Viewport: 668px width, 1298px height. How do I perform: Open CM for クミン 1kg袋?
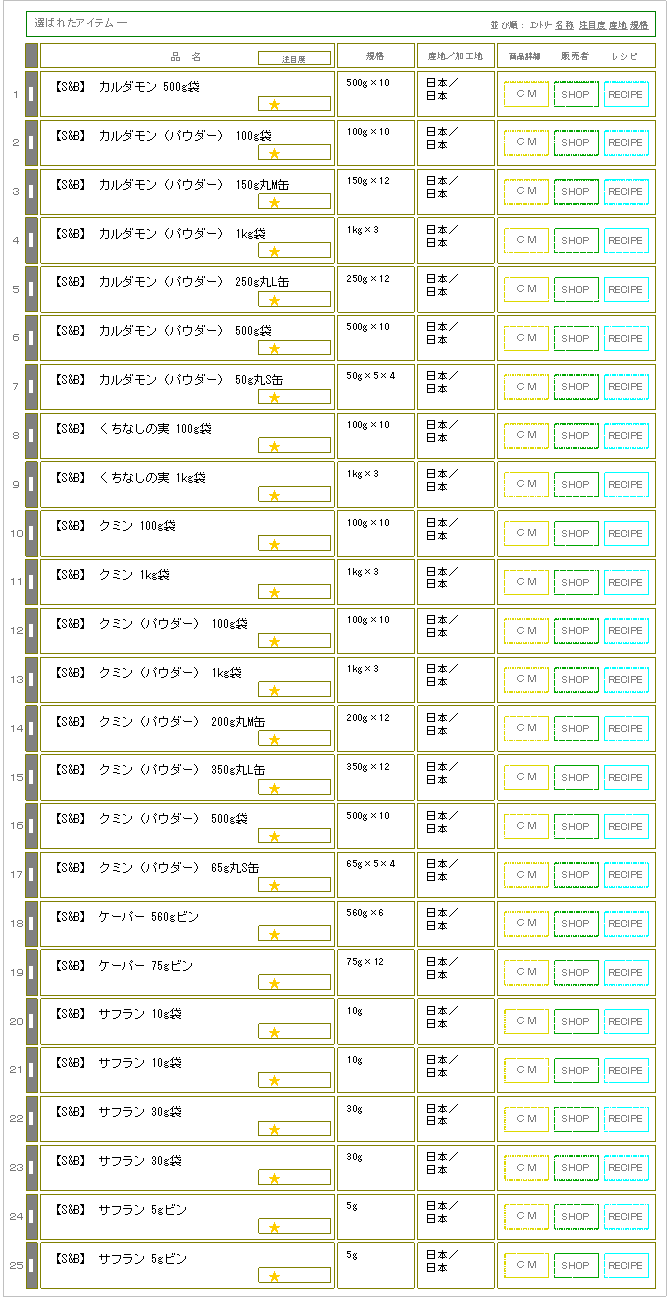pos(526,582)
